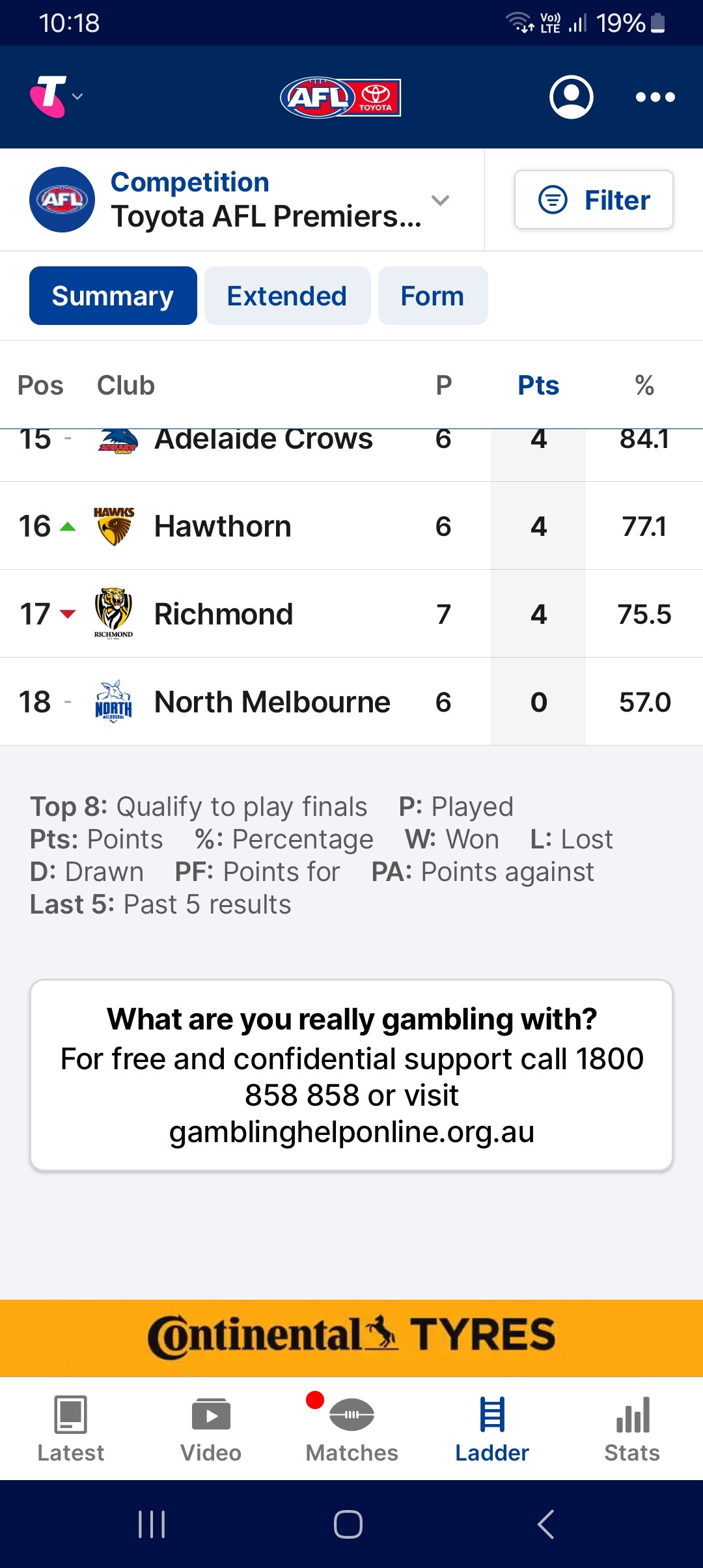Tap the system back button

[545, 1524]
